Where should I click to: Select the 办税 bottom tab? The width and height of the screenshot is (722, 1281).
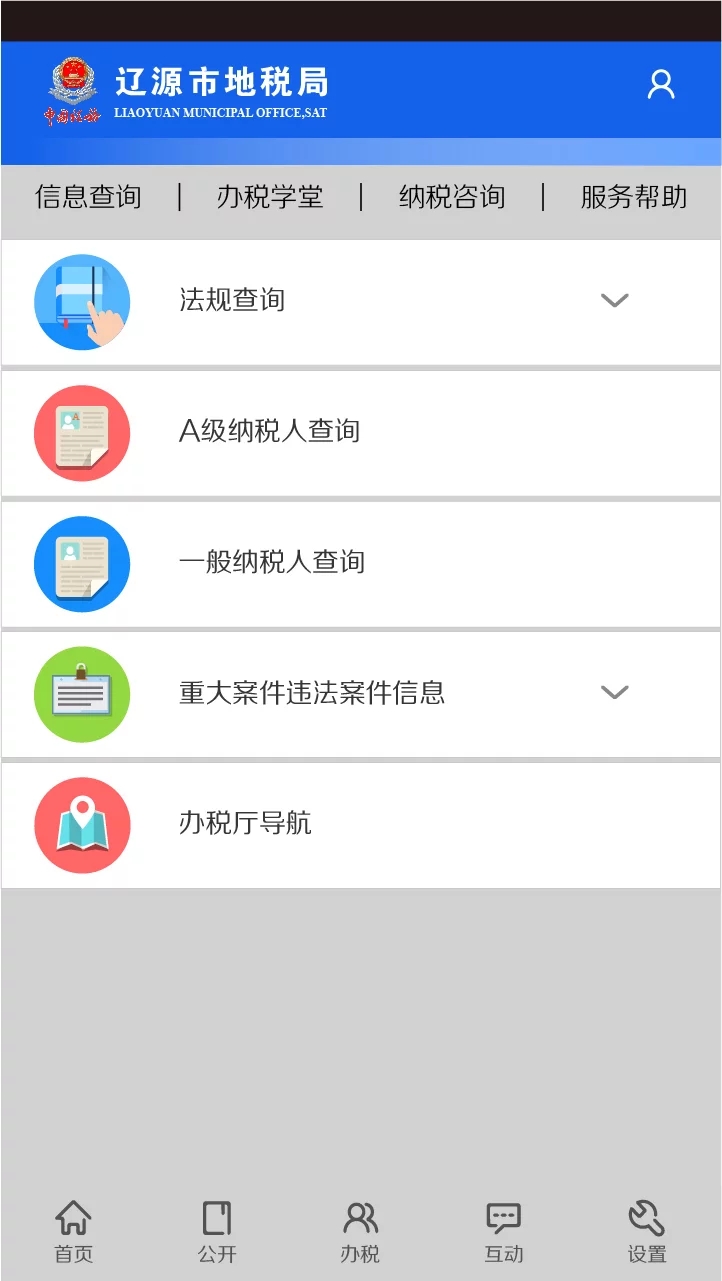pyautogui.click(x=360, y=1232)
